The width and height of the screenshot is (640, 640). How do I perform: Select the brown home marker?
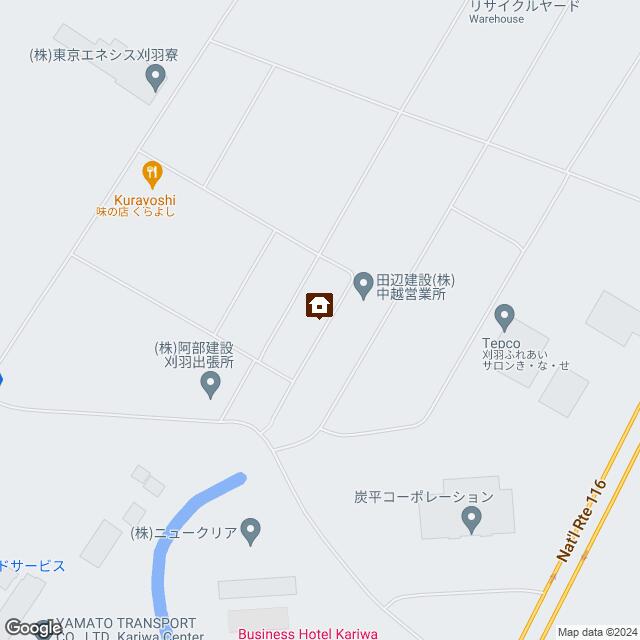(x=319, y=305)
